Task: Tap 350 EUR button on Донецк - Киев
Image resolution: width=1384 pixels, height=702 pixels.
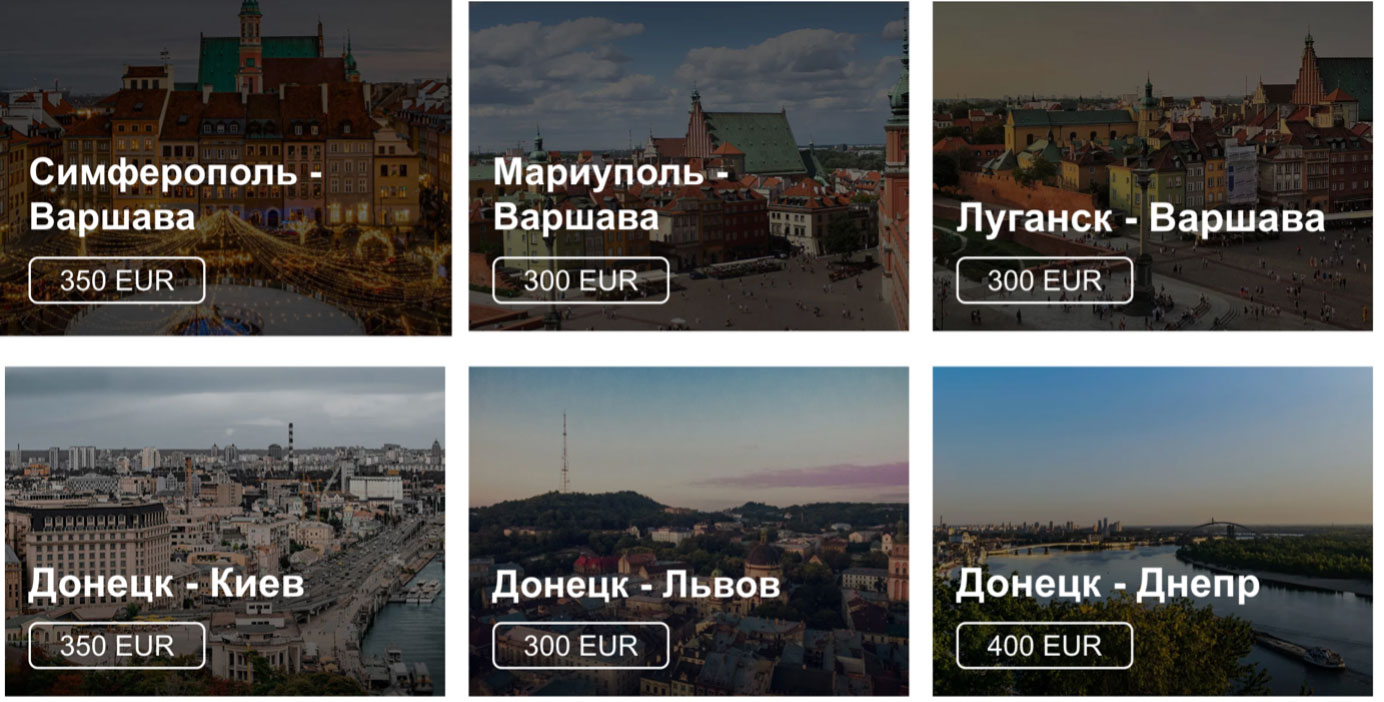Action: (117, 646)
